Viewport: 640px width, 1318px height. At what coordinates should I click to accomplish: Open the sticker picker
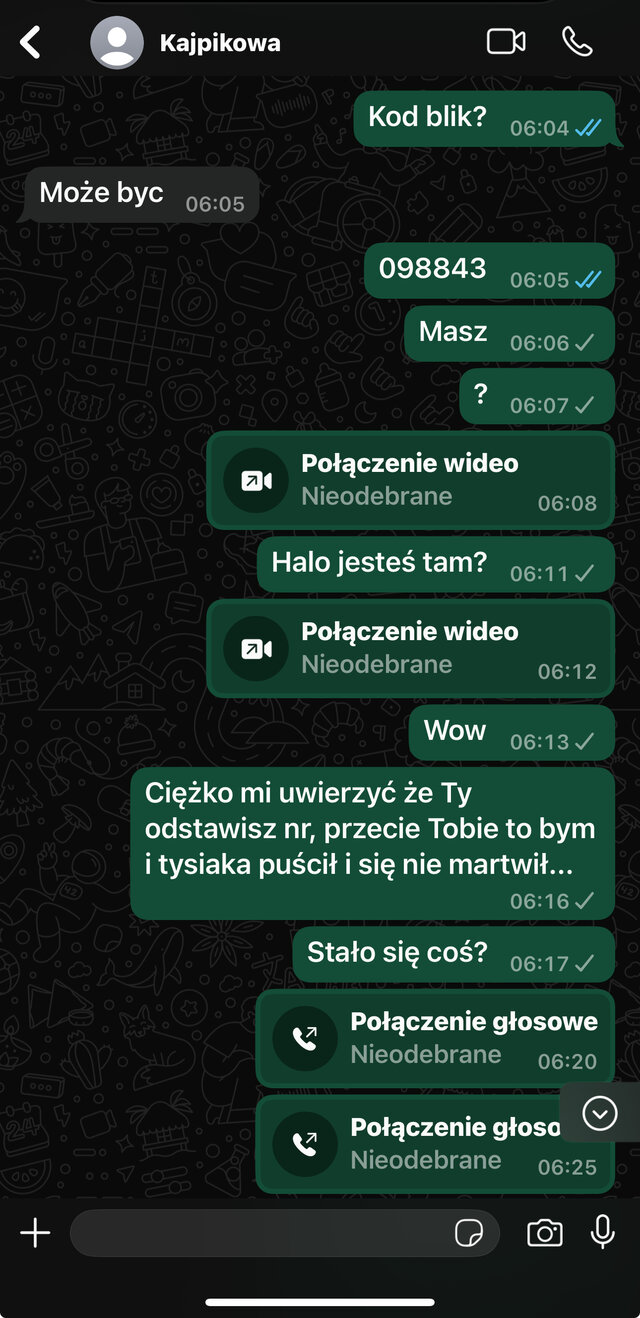pyautogui.click(x=469, y=1233)
